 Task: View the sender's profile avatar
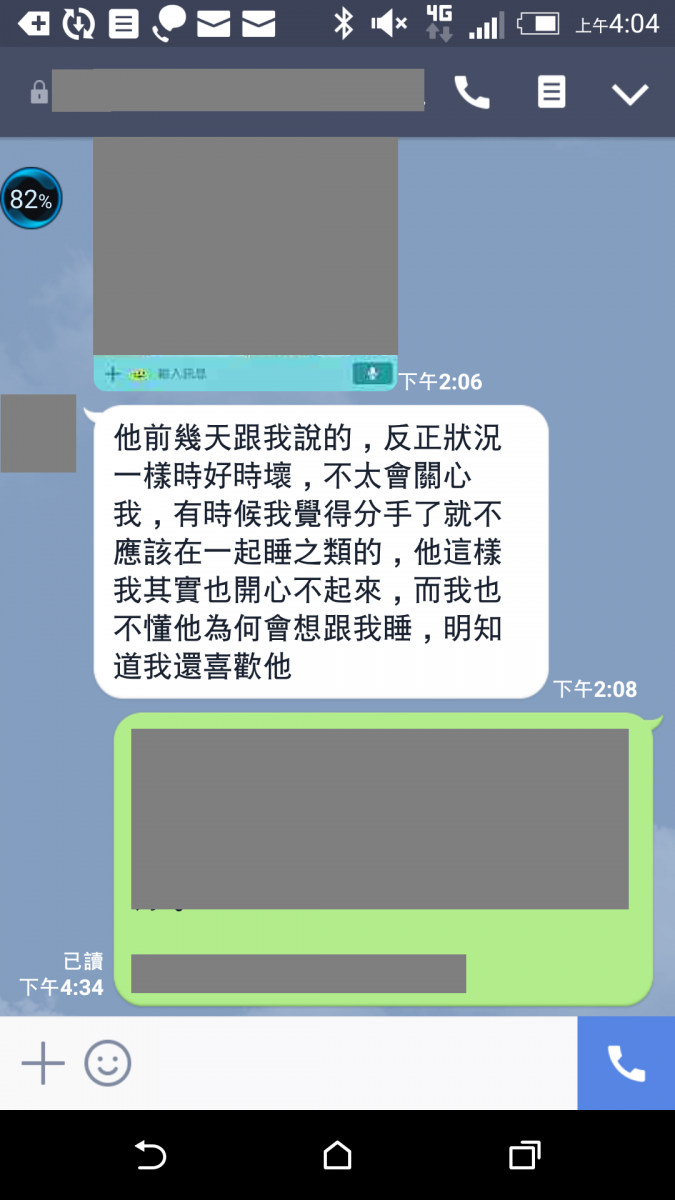38,433
